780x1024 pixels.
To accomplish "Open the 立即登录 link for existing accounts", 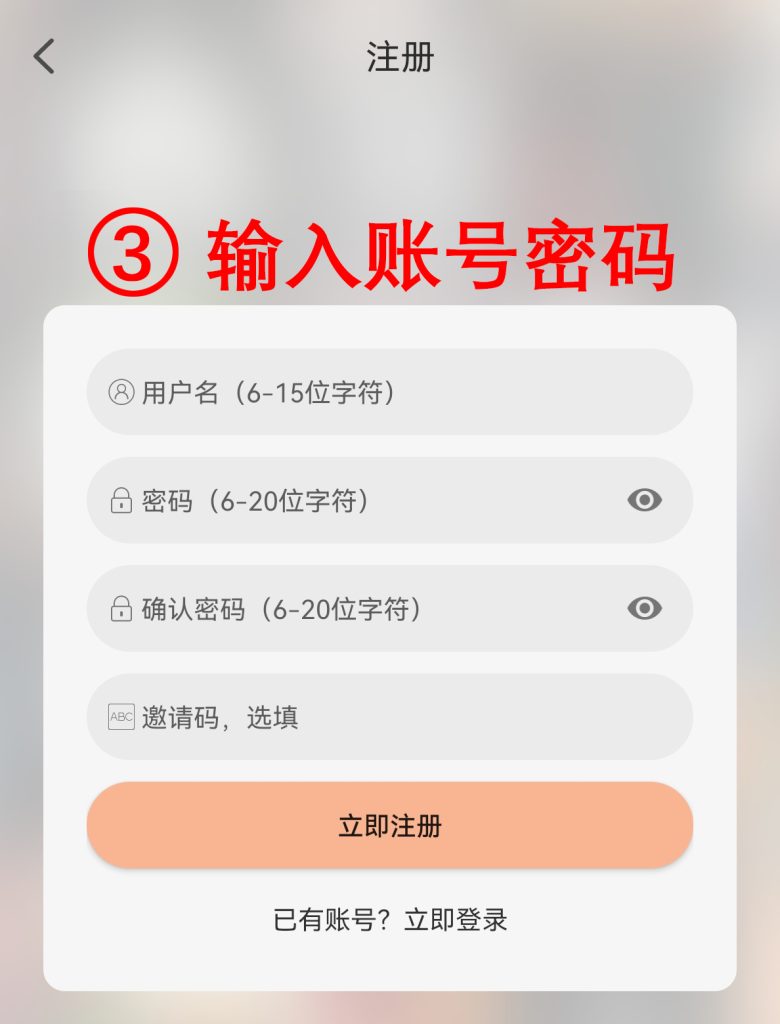I will [x=456, y=919].
